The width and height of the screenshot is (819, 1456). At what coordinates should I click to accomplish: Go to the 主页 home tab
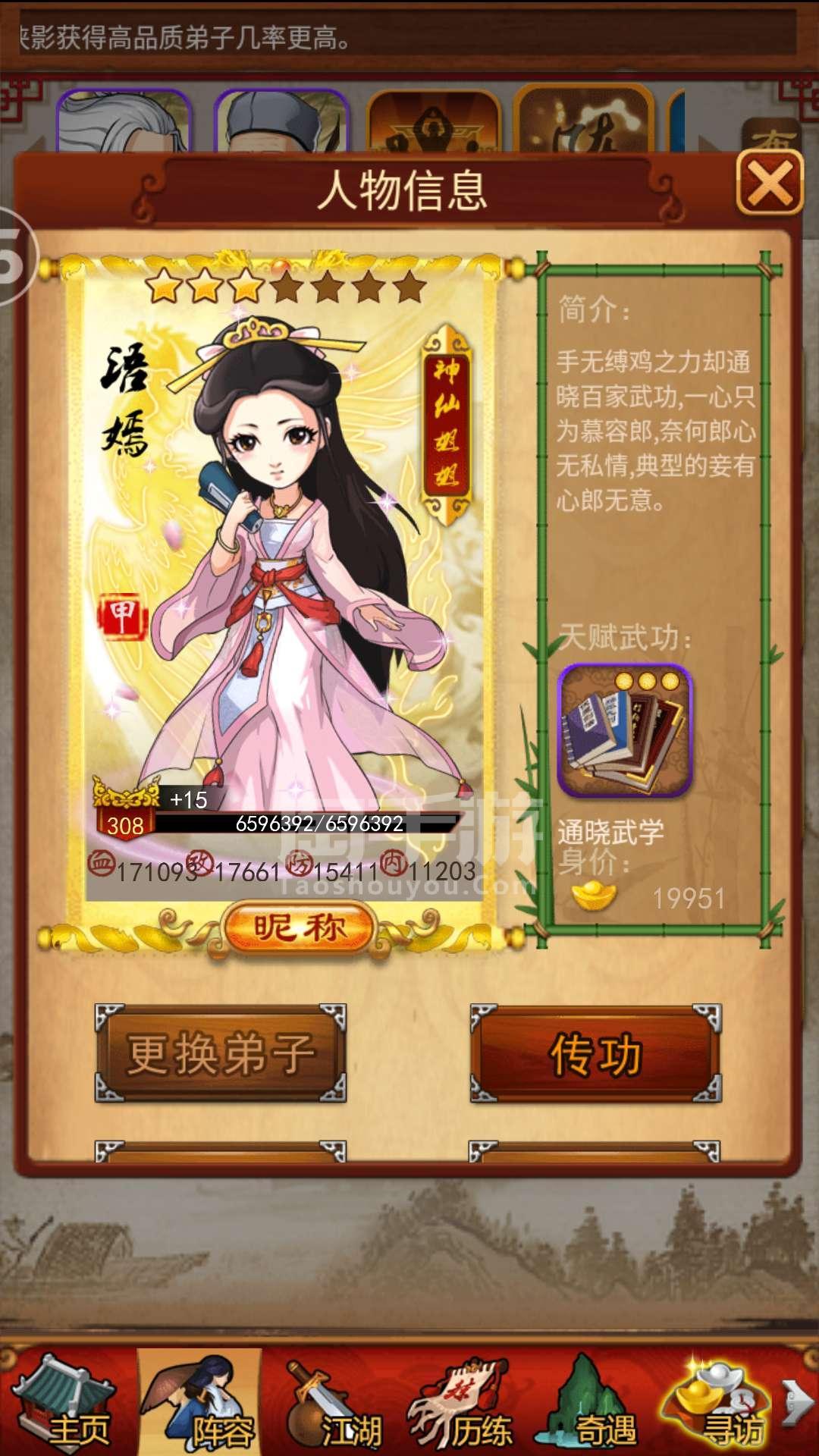pyautogui.click(x=67, y=1403)
